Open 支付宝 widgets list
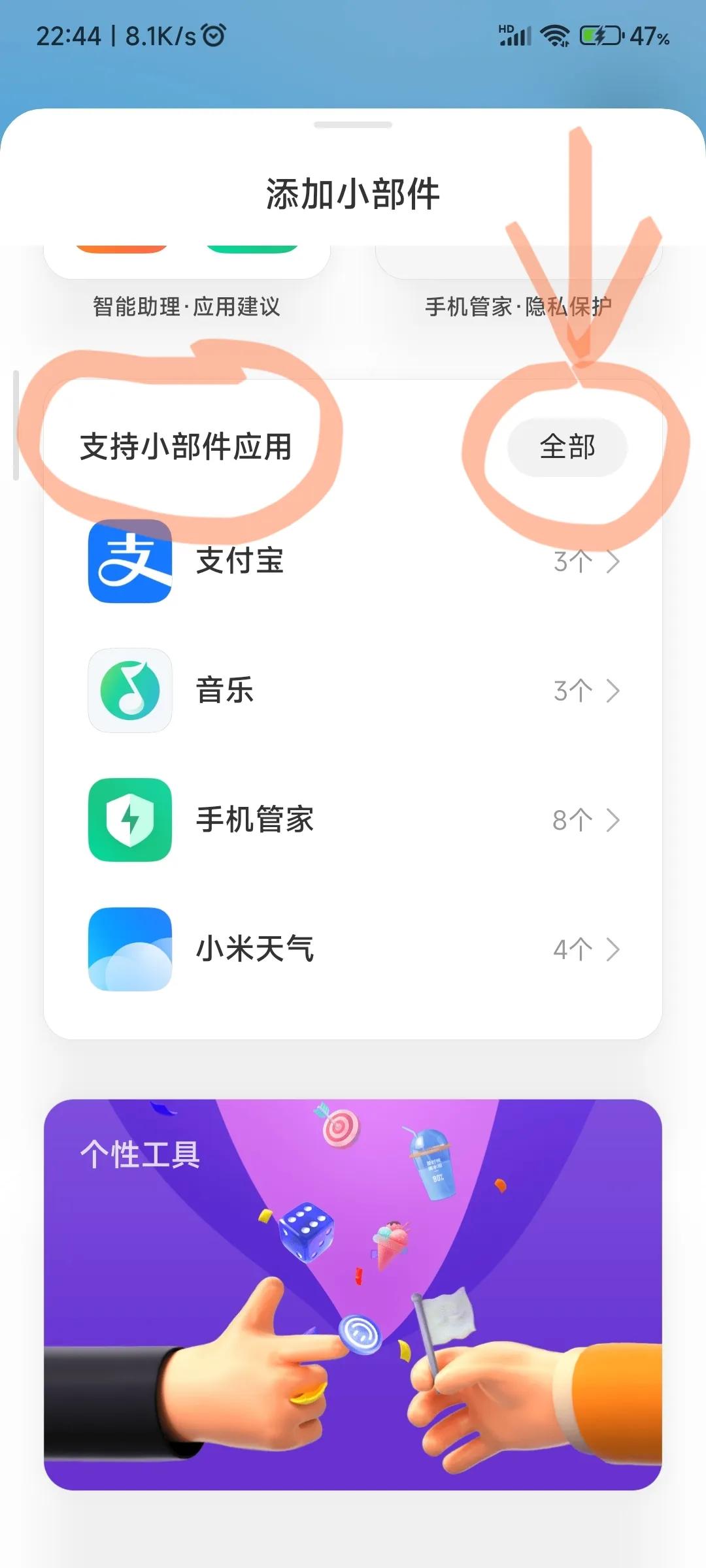This screenshot has width=706, height=1568. (x=353, y=561)
